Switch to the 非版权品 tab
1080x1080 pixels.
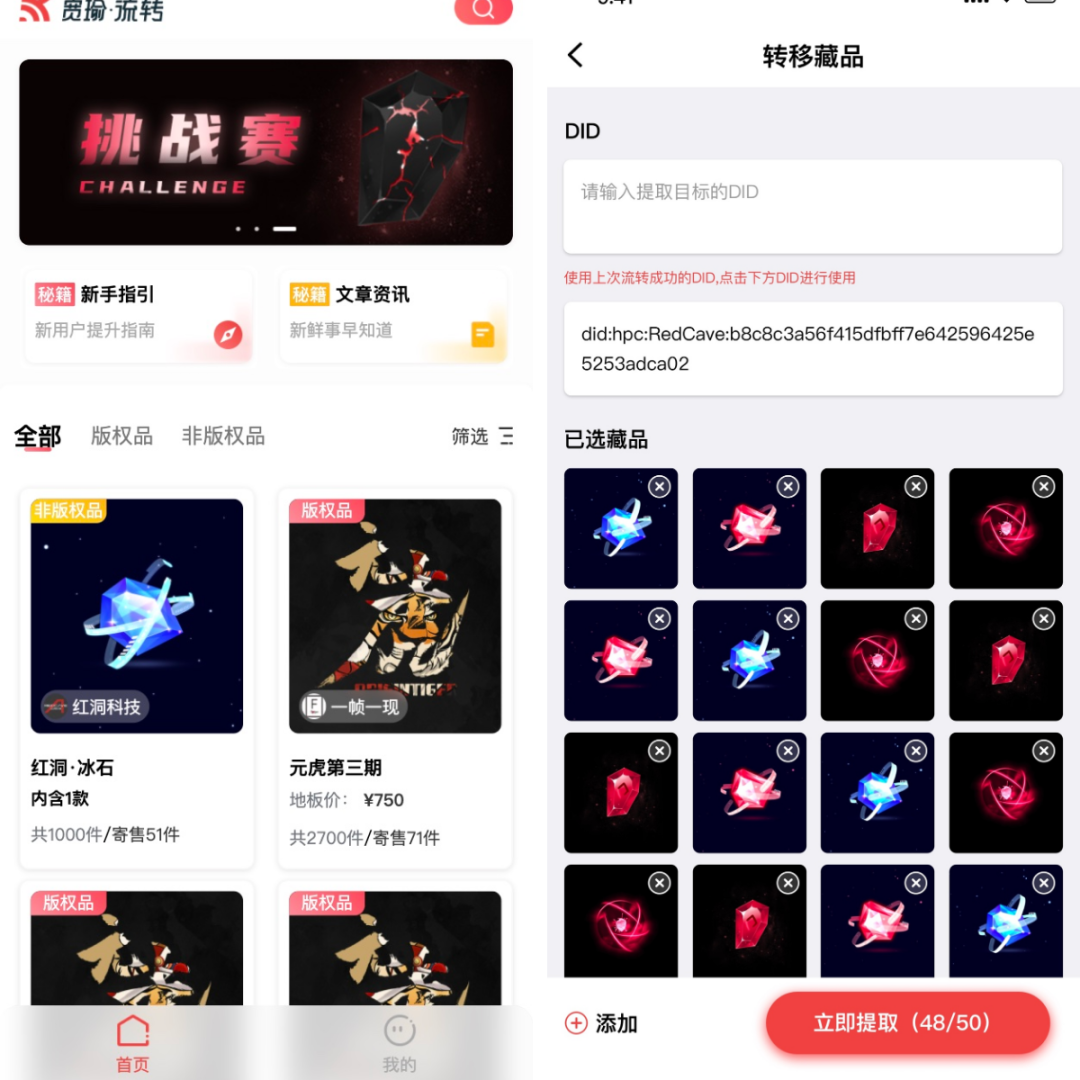click(223, 436)
